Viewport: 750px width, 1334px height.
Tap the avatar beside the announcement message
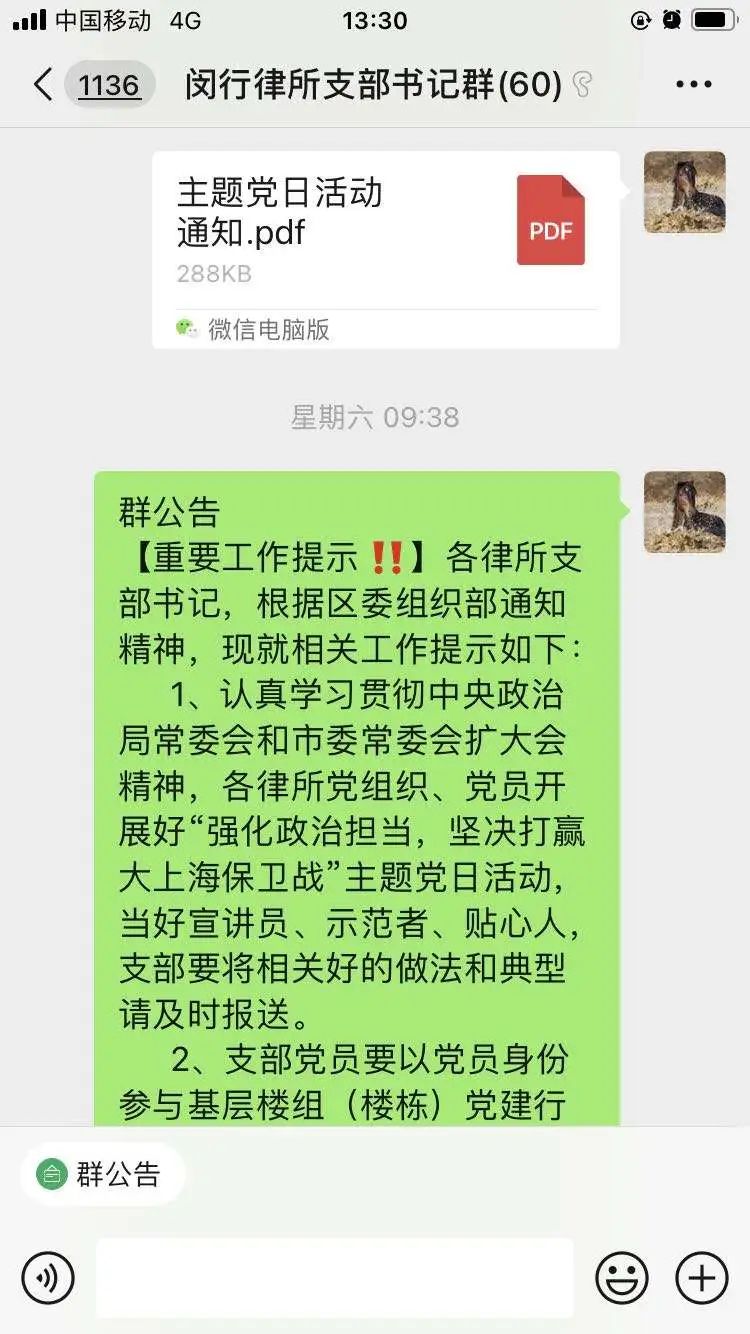(684, 512)
